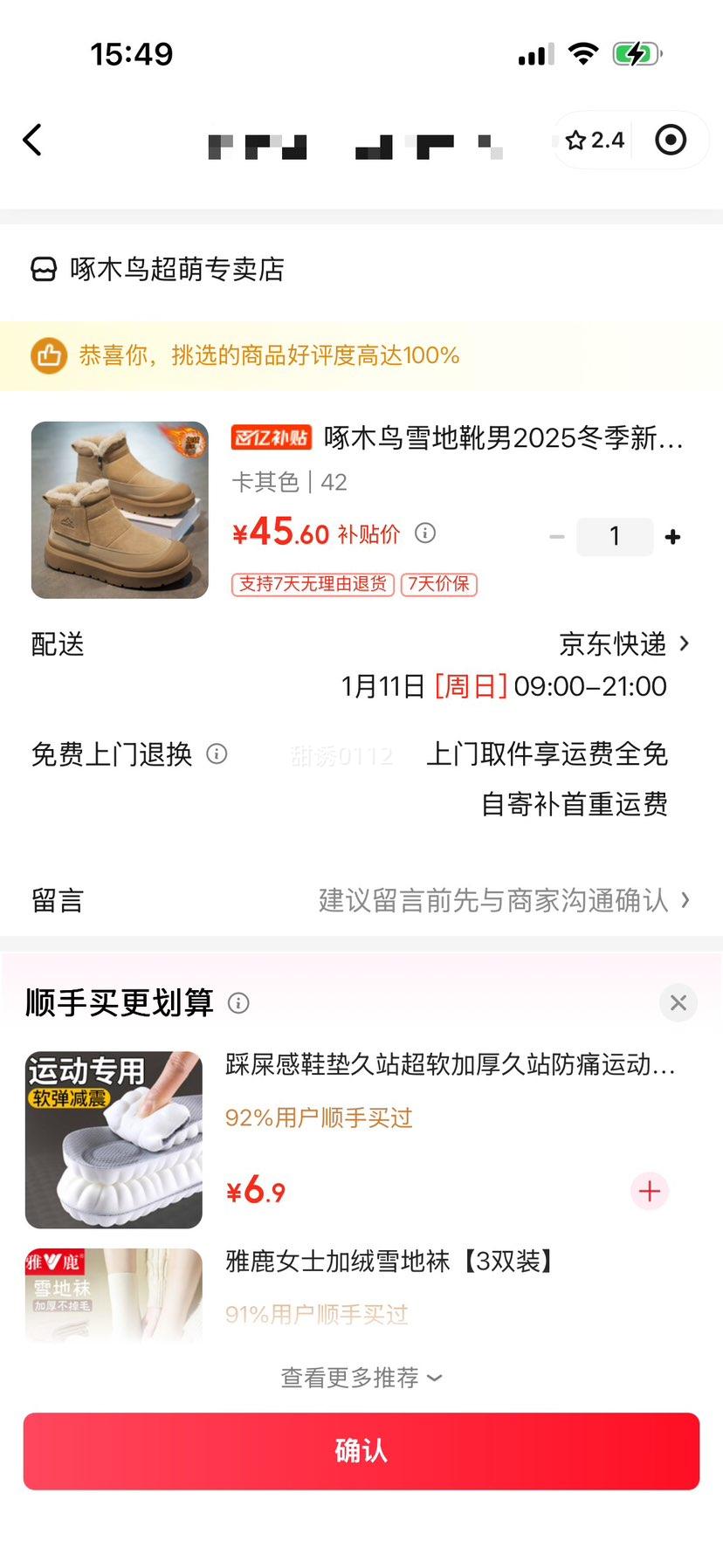Image resolution: width=723 pixels, height=1568 pixels.
Task: Open the 踩屎感鞋垫 insole item
Action: click(449, 1064)
